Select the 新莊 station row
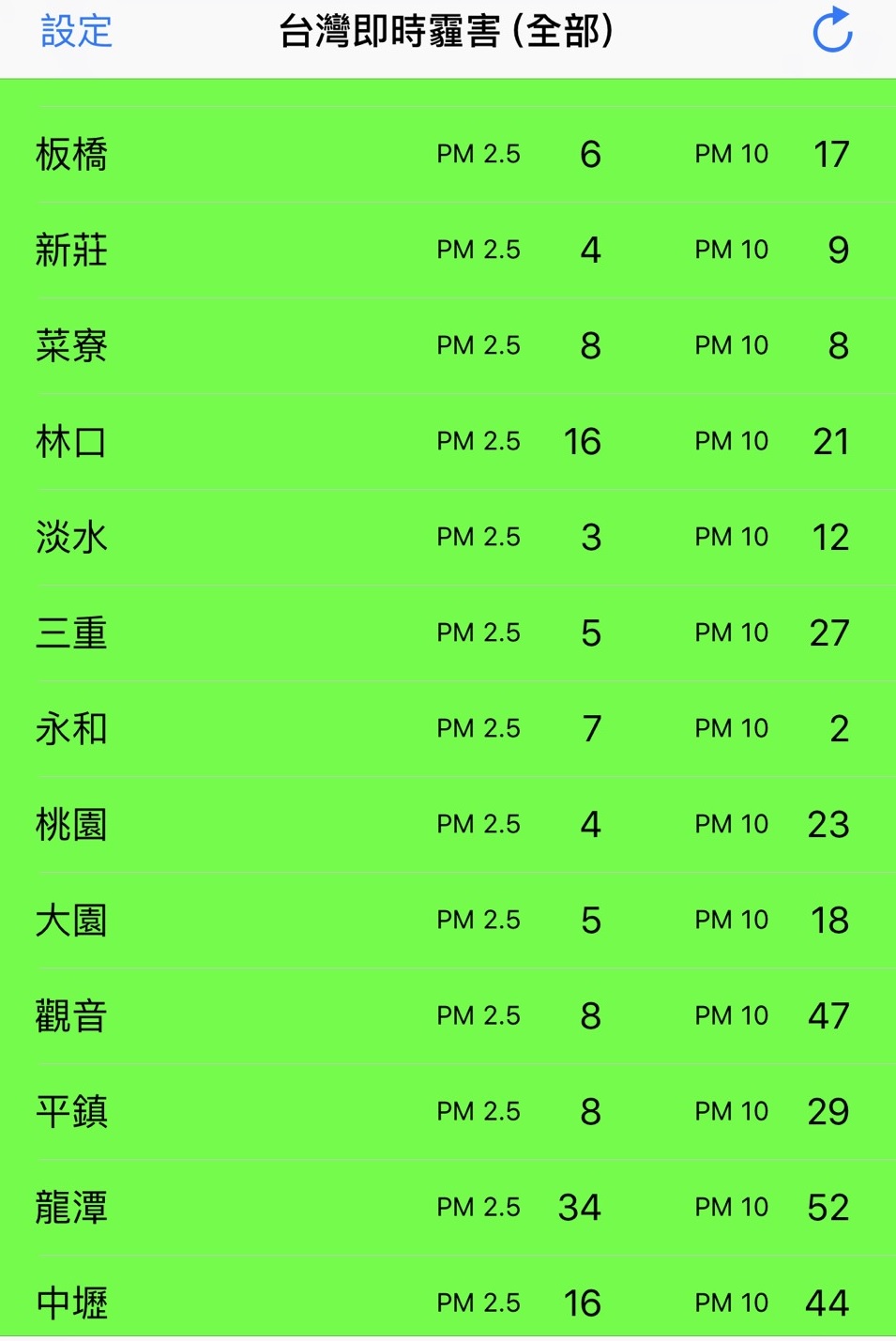The image size is (896, 1341). [448, 250]
